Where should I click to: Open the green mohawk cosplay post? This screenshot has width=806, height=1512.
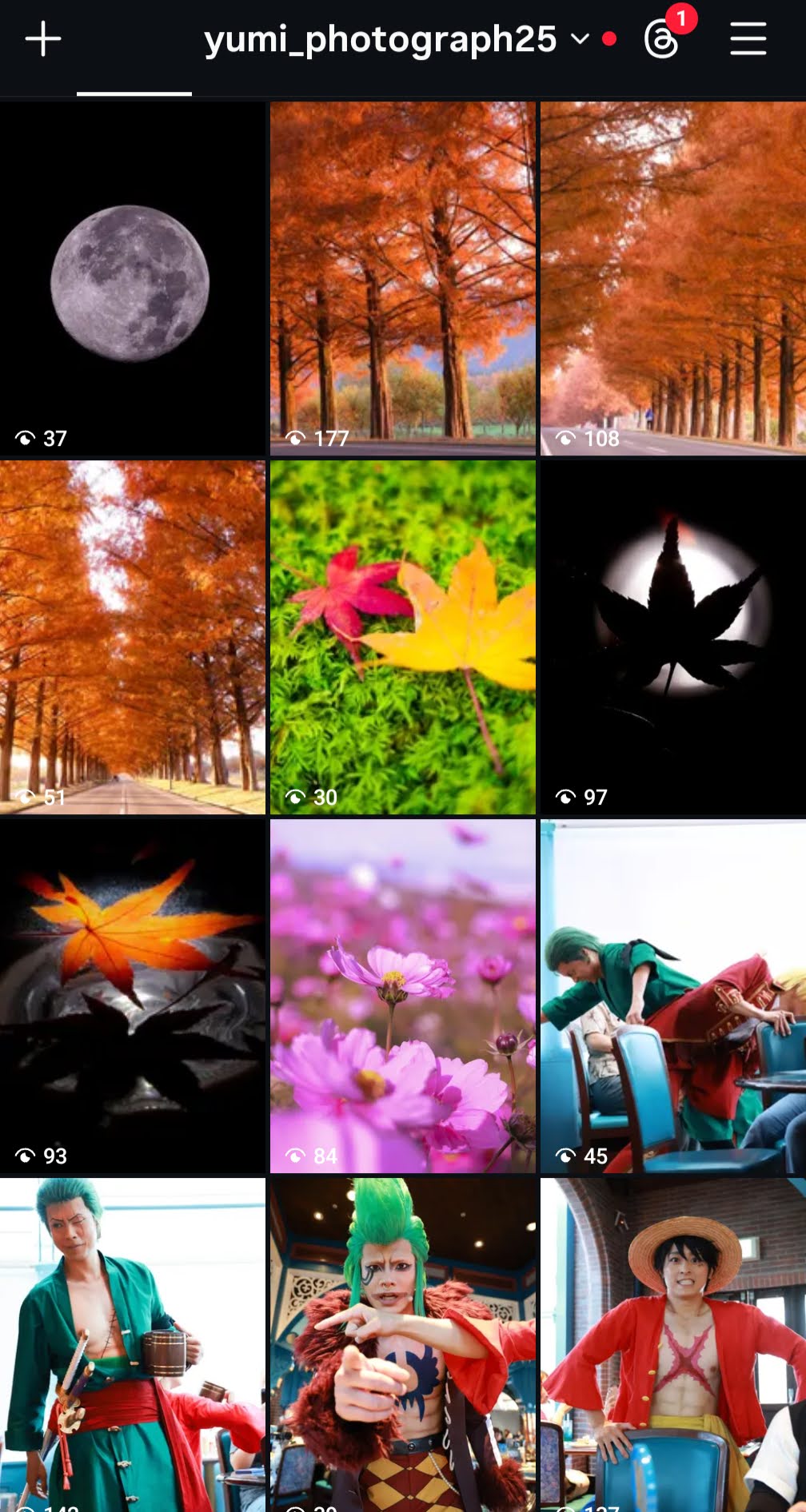[x=403, y=1344]
